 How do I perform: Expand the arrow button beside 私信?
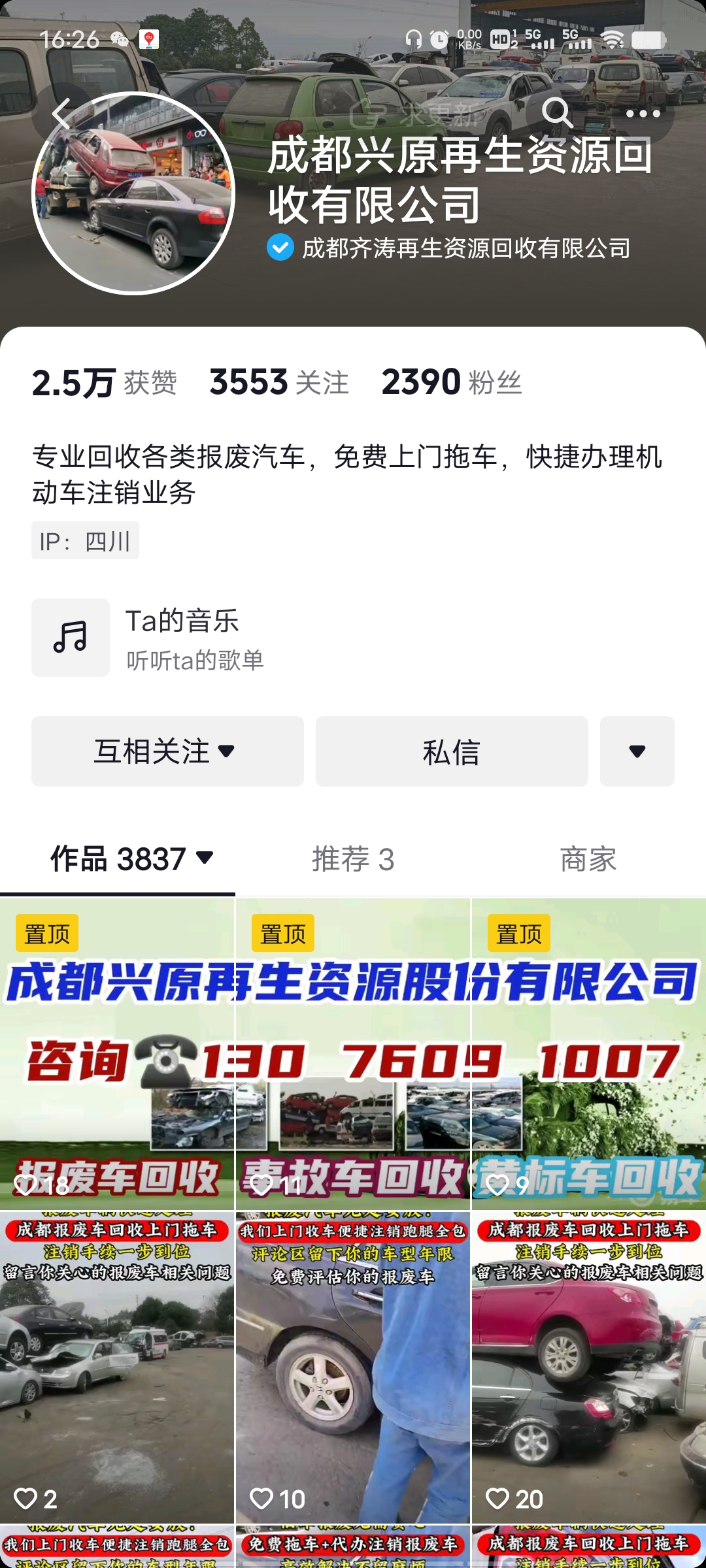[637, 751]
